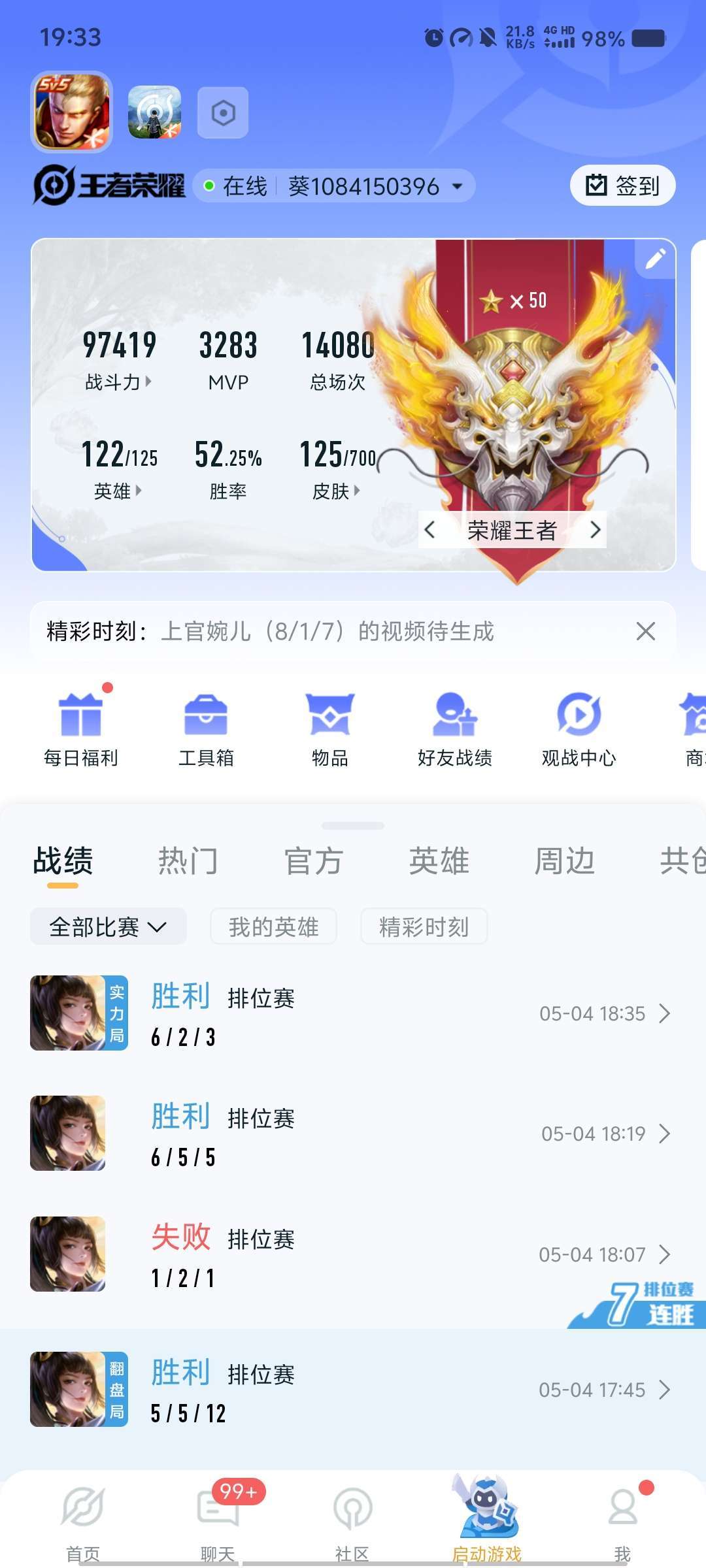706x1568 pixels.
Task: Show next rank with right arrow near 荣耀王者
Action: coord(594,530)
